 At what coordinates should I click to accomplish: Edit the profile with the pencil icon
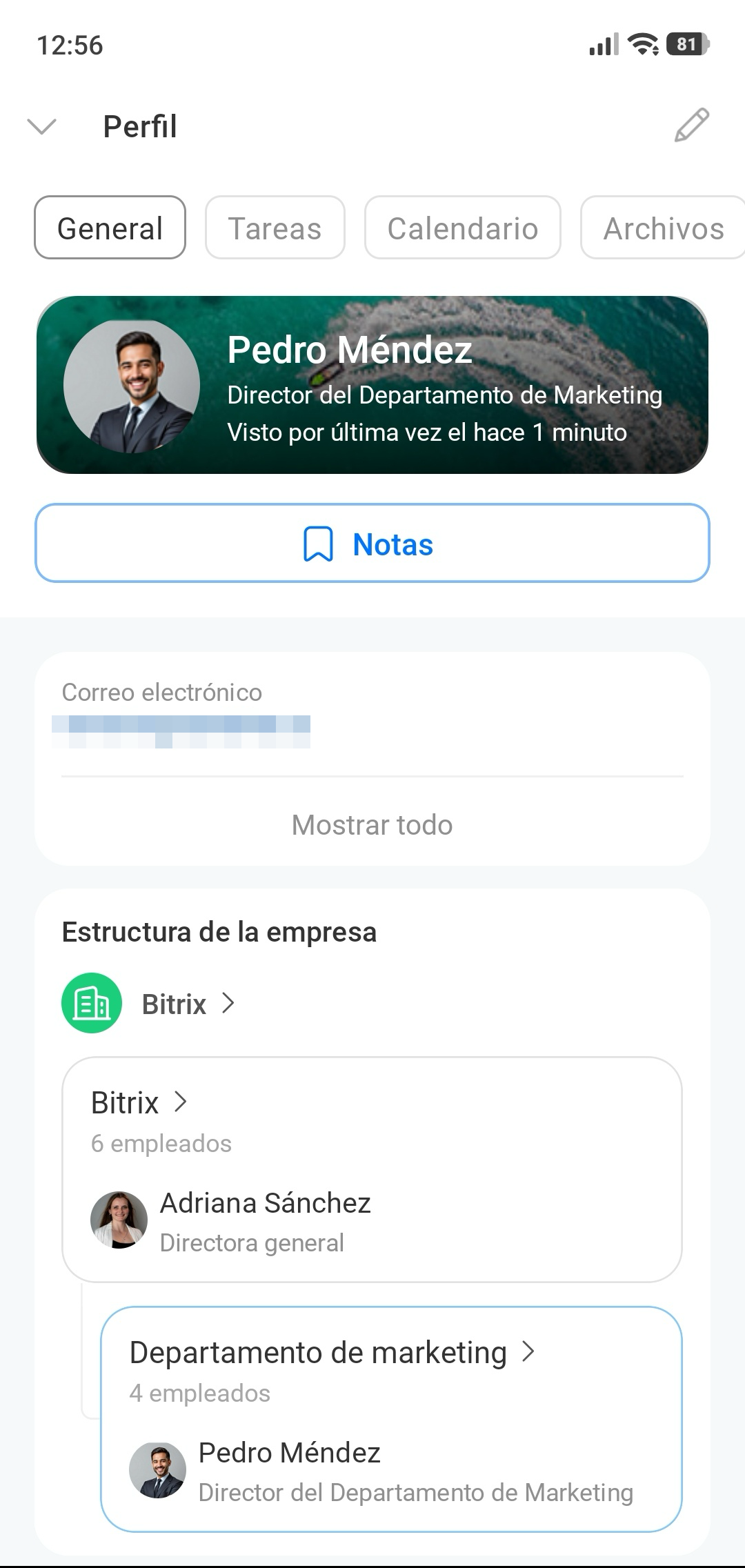[x=691, y=125]
